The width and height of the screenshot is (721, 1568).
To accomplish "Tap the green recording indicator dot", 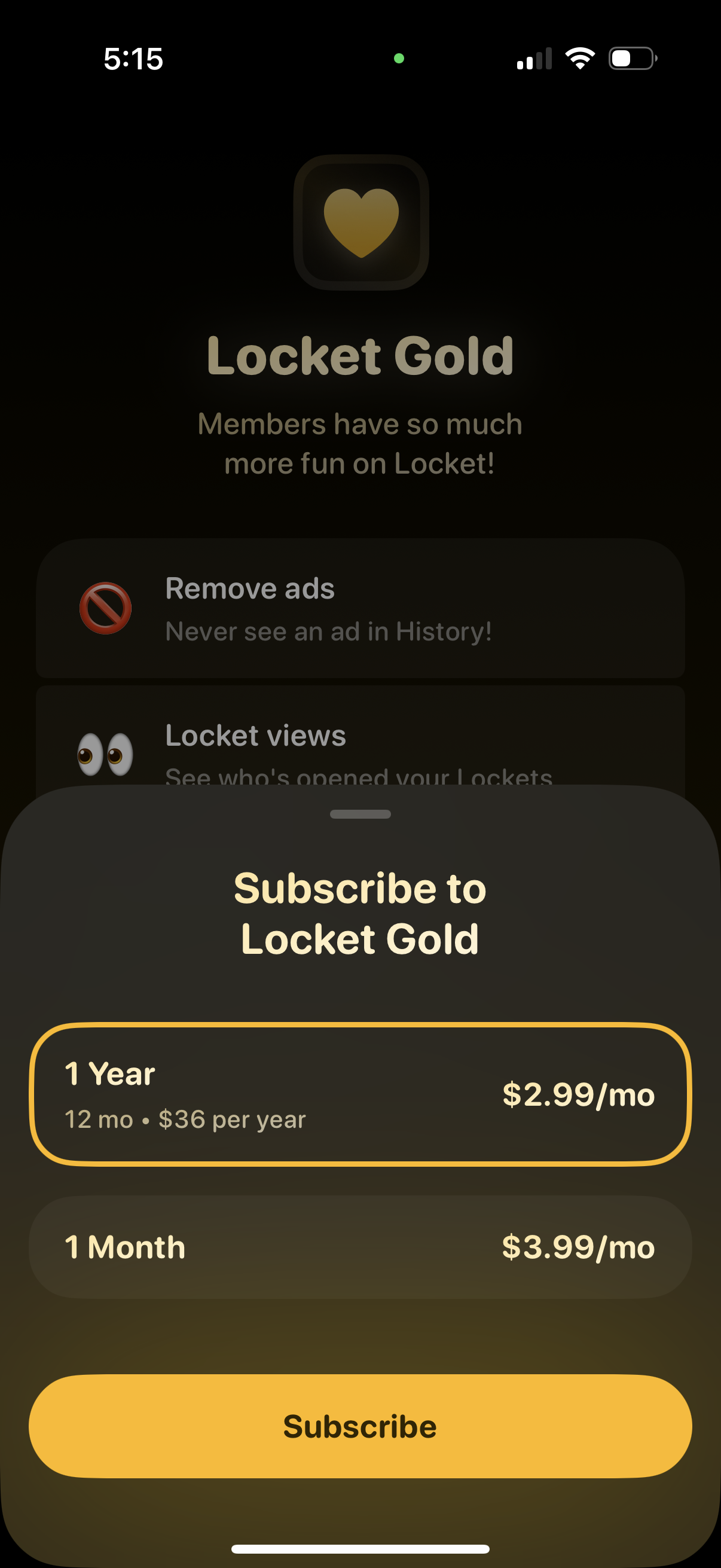I will 399,59.
